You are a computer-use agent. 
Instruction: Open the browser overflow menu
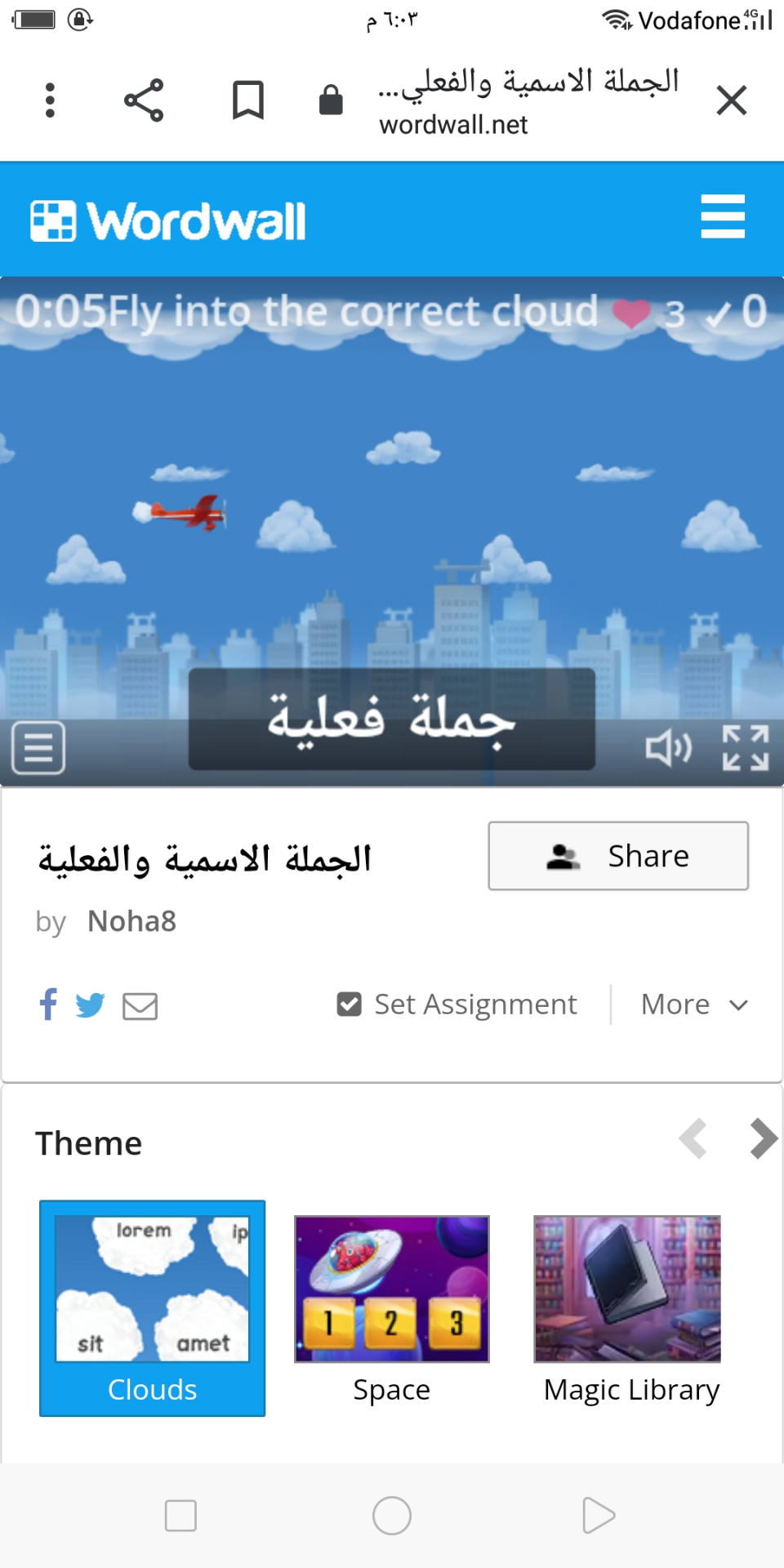[50, 100]
